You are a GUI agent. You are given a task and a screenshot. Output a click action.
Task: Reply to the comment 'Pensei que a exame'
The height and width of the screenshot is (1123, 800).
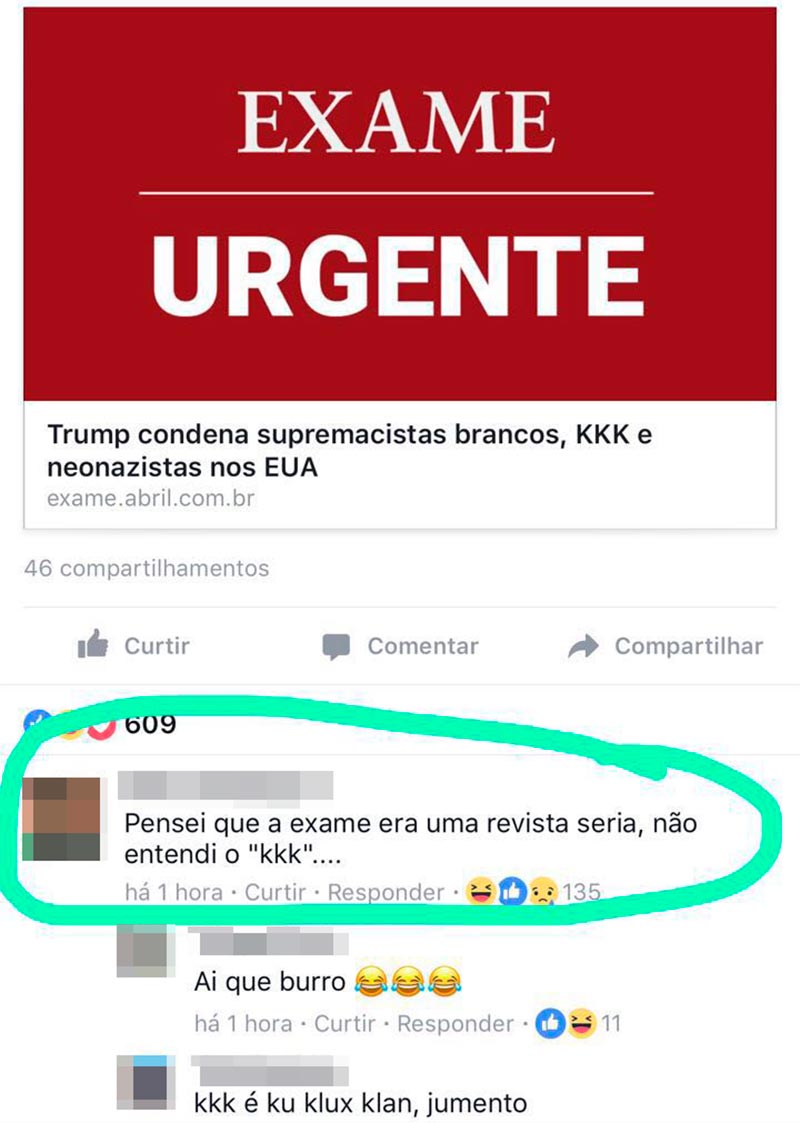coord(386,891)
